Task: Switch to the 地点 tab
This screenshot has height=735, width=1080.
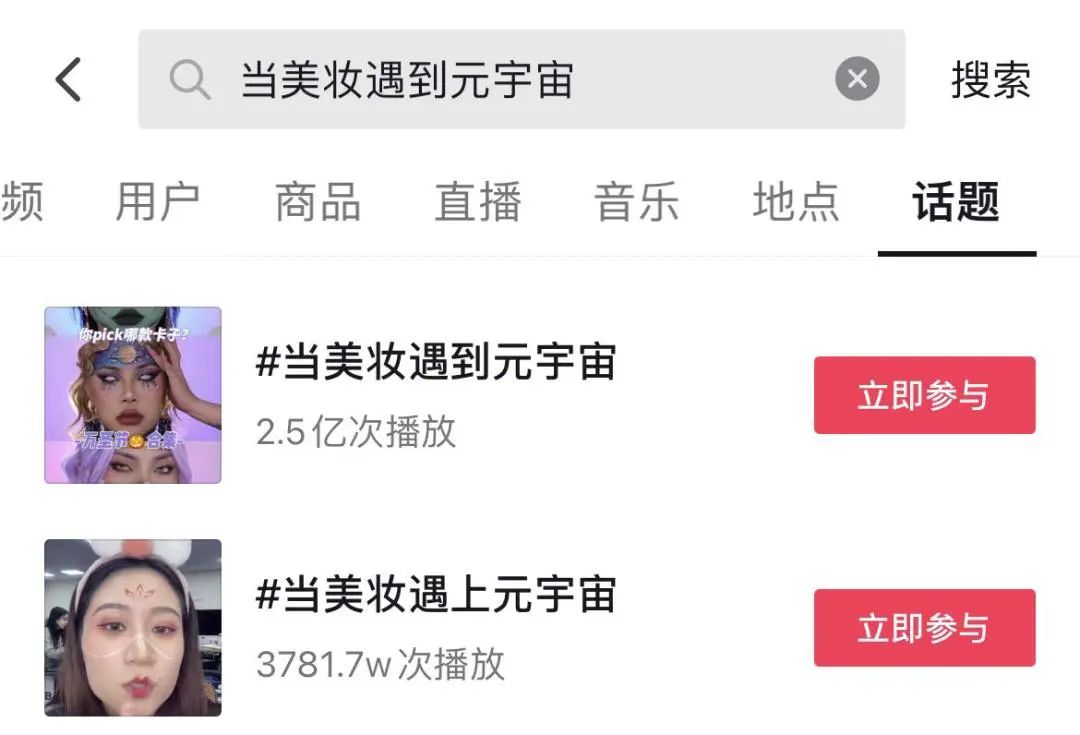Action: pos(796,202)
